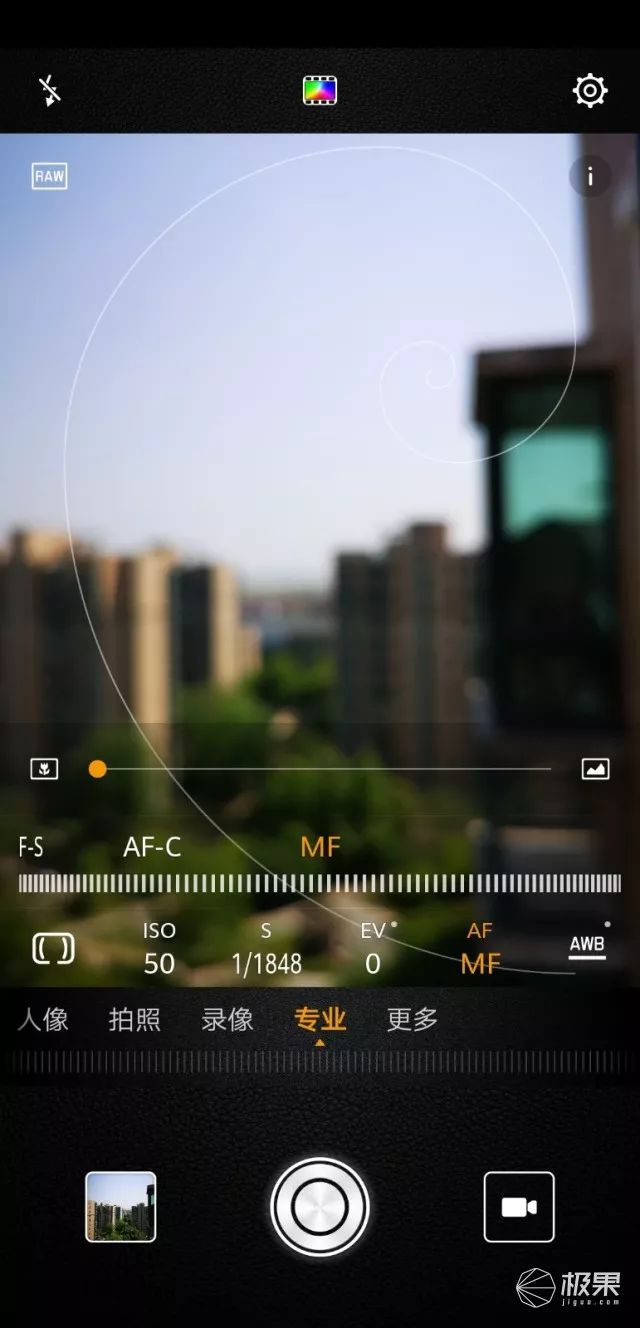The width and height of the screenshot is (640, 1328).
Task: Toggle RAW format option
Action: 49,177
